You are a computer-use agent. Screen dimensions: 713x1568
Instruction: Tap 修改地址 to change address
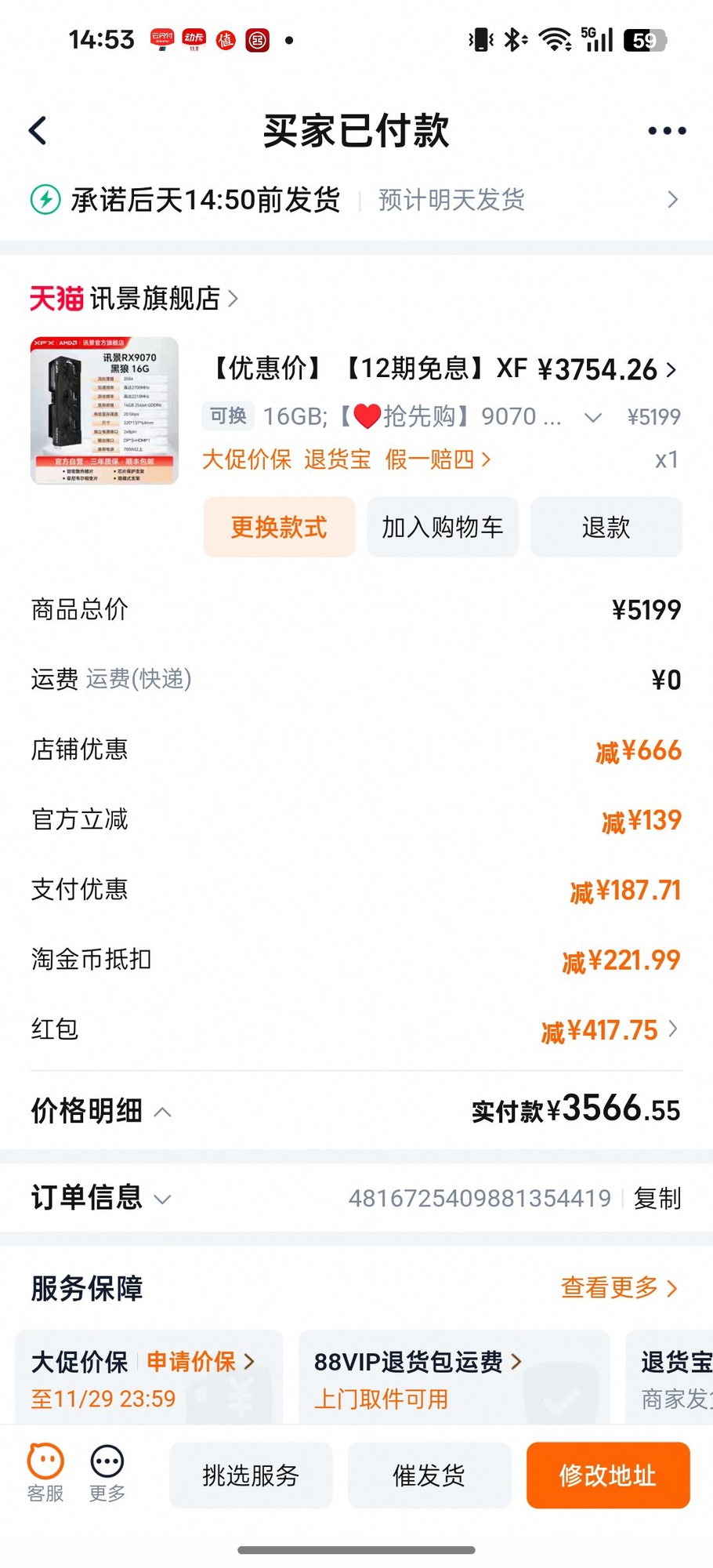(607, 1475)
